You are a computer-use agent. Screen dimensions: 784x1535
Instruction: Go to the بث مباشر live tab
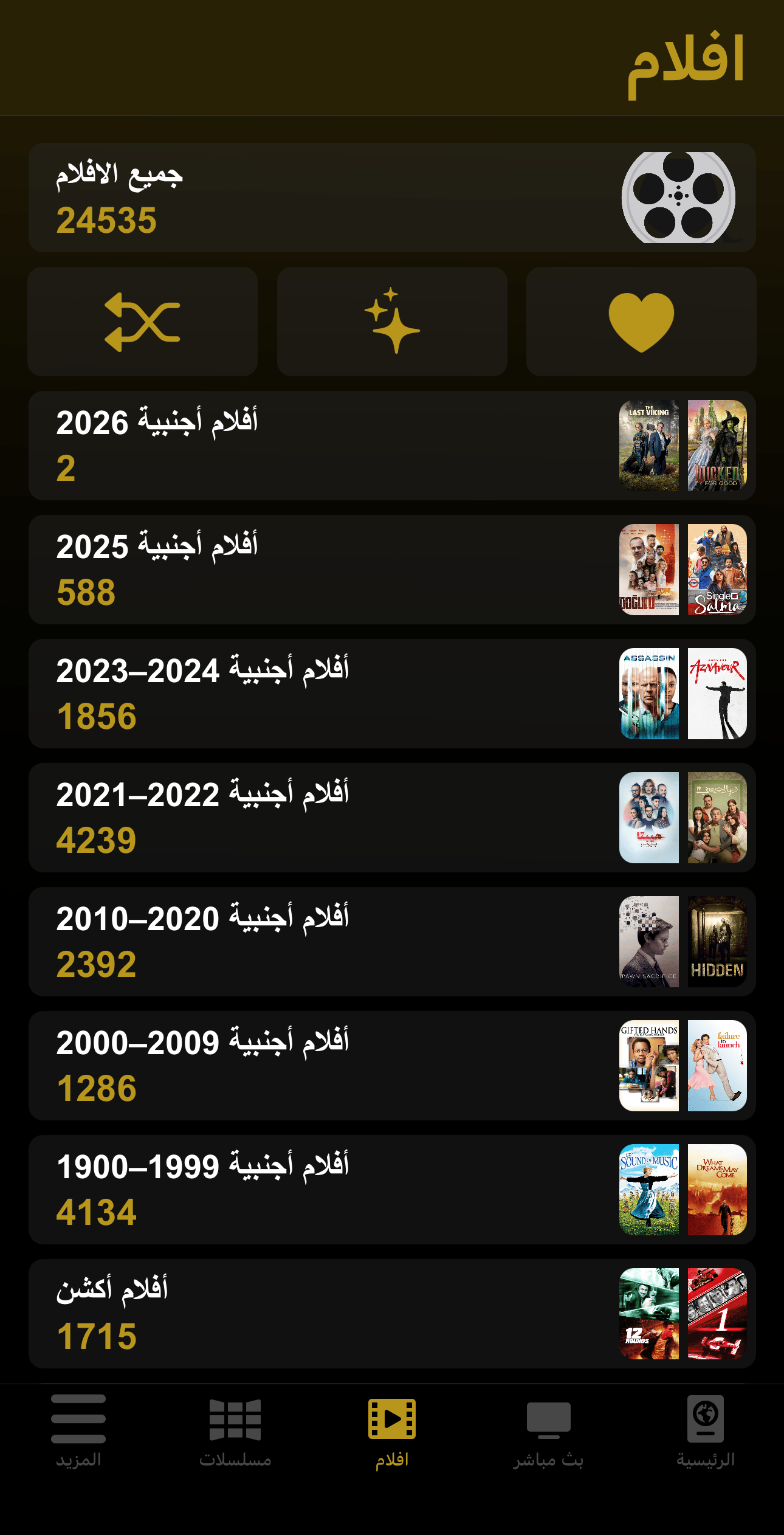[548, 1430]
